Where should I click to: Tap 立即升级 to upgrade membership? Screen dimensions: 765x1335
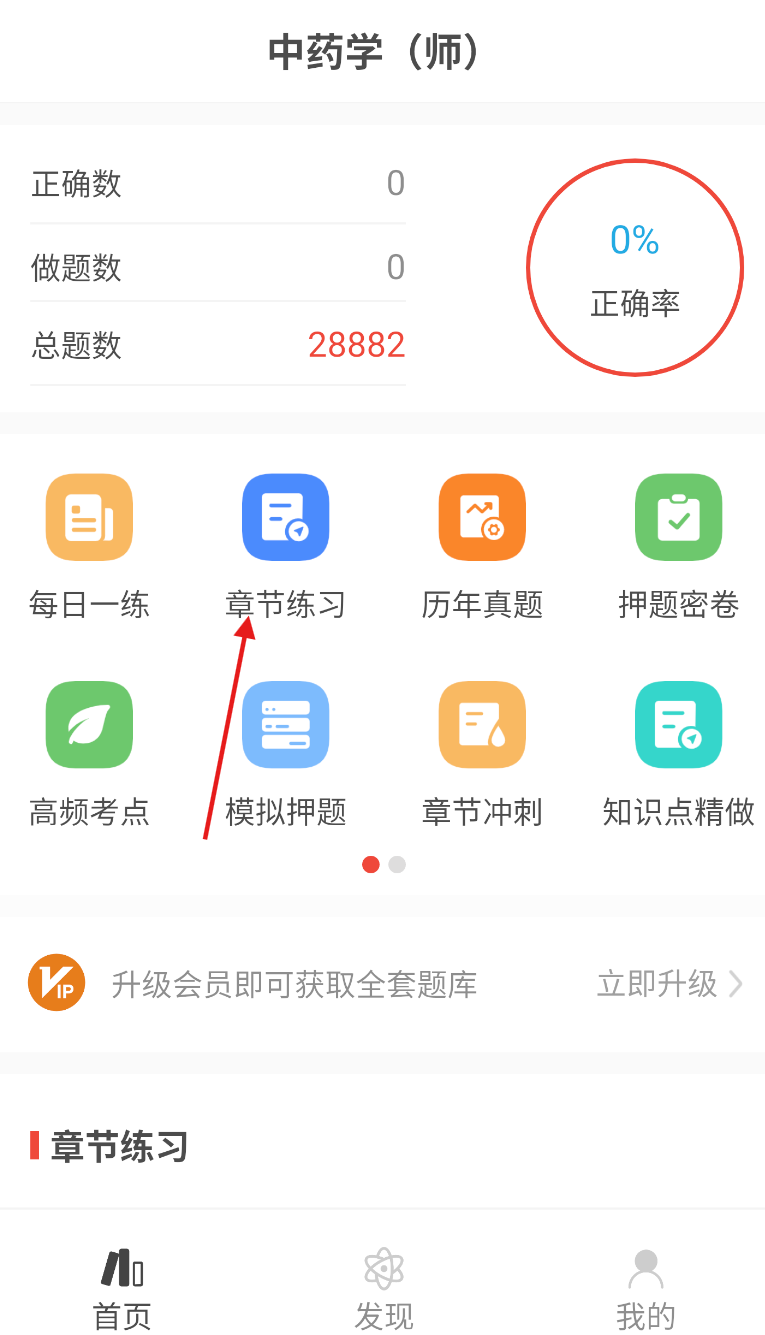[669, 984]
